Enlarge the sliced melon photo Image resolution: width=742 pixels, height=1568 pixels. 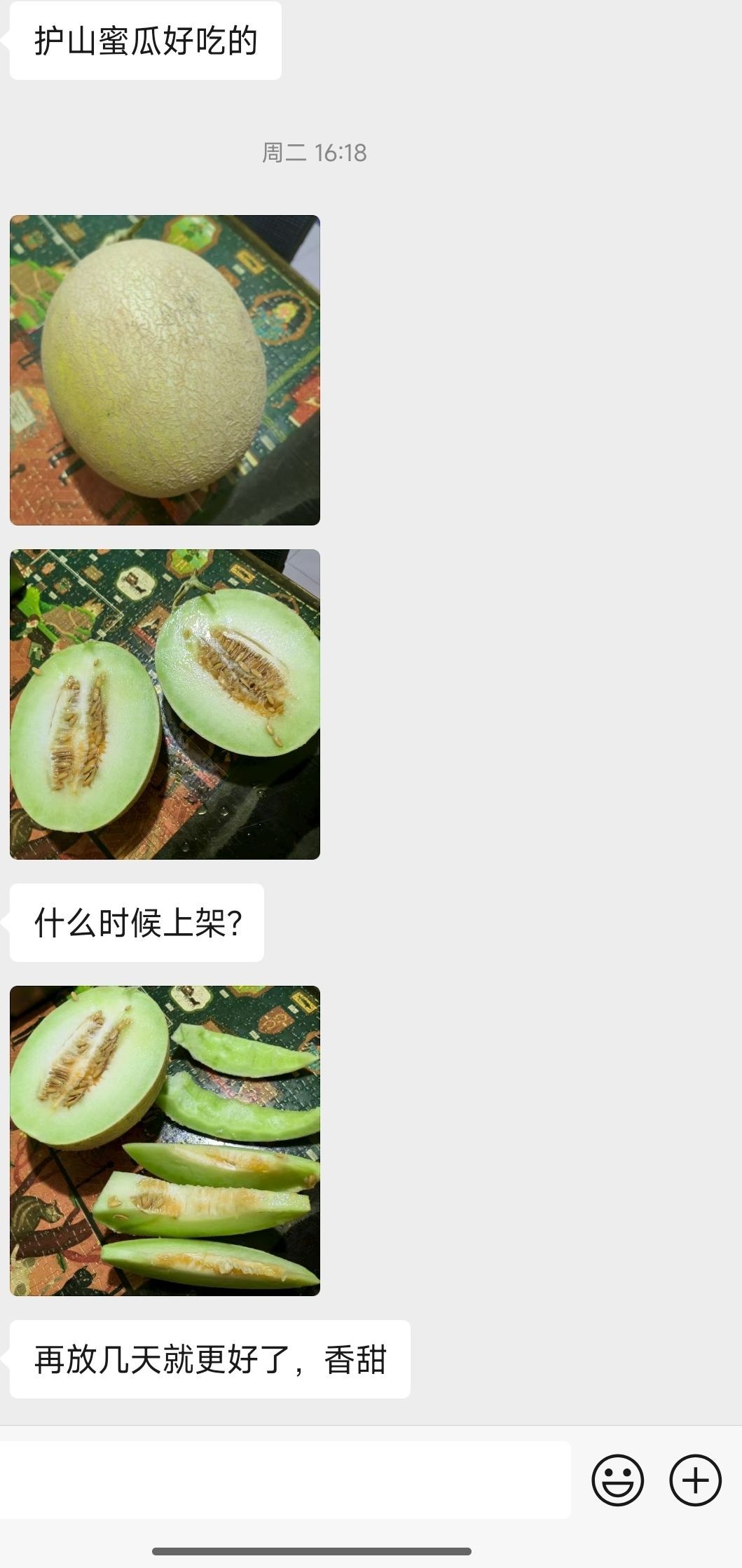point(165,1141)
